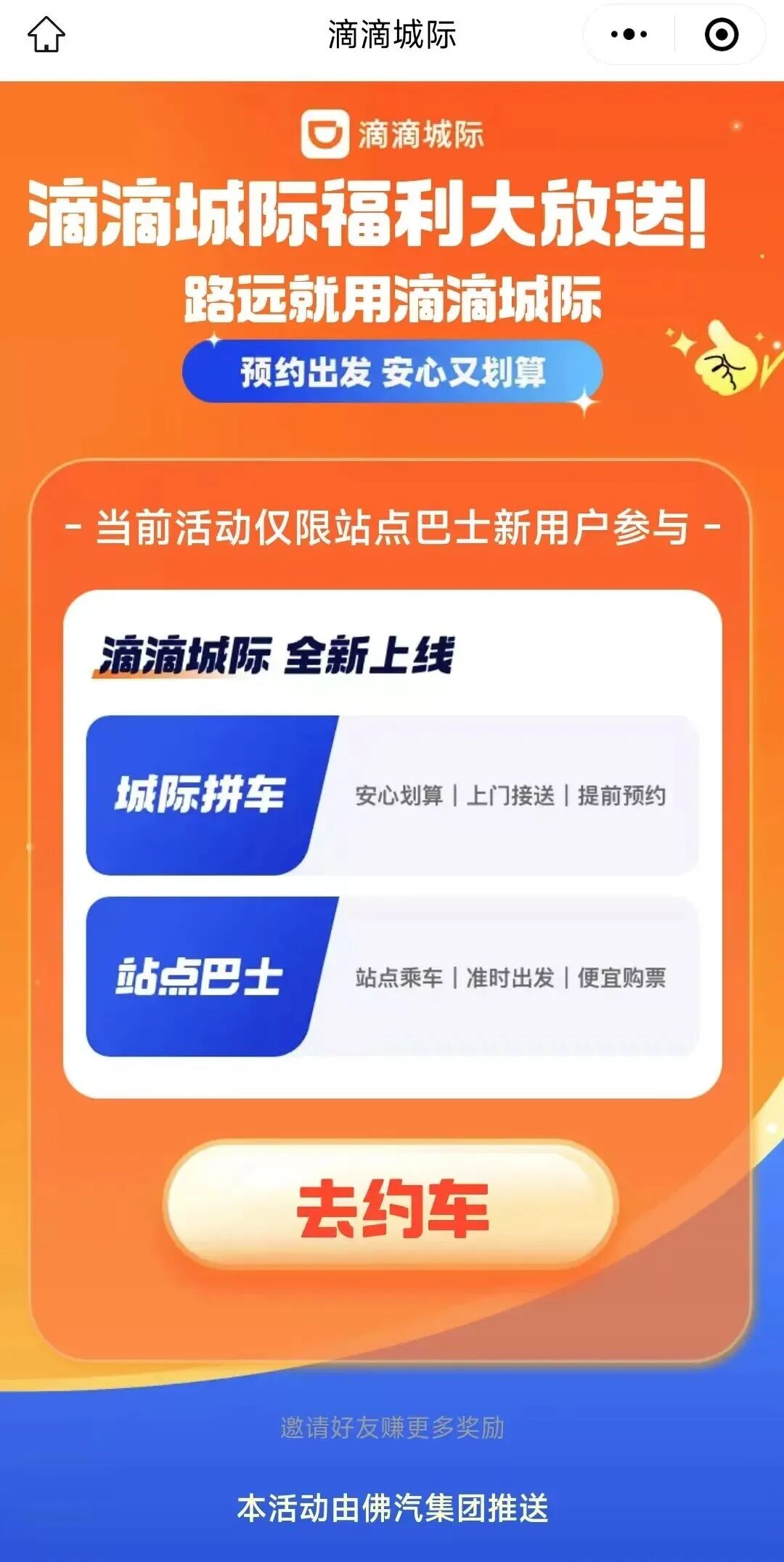Viewport: 784px width, 1562px height.
Task: Tap the 去约车 button
Action: (391, 1207)
